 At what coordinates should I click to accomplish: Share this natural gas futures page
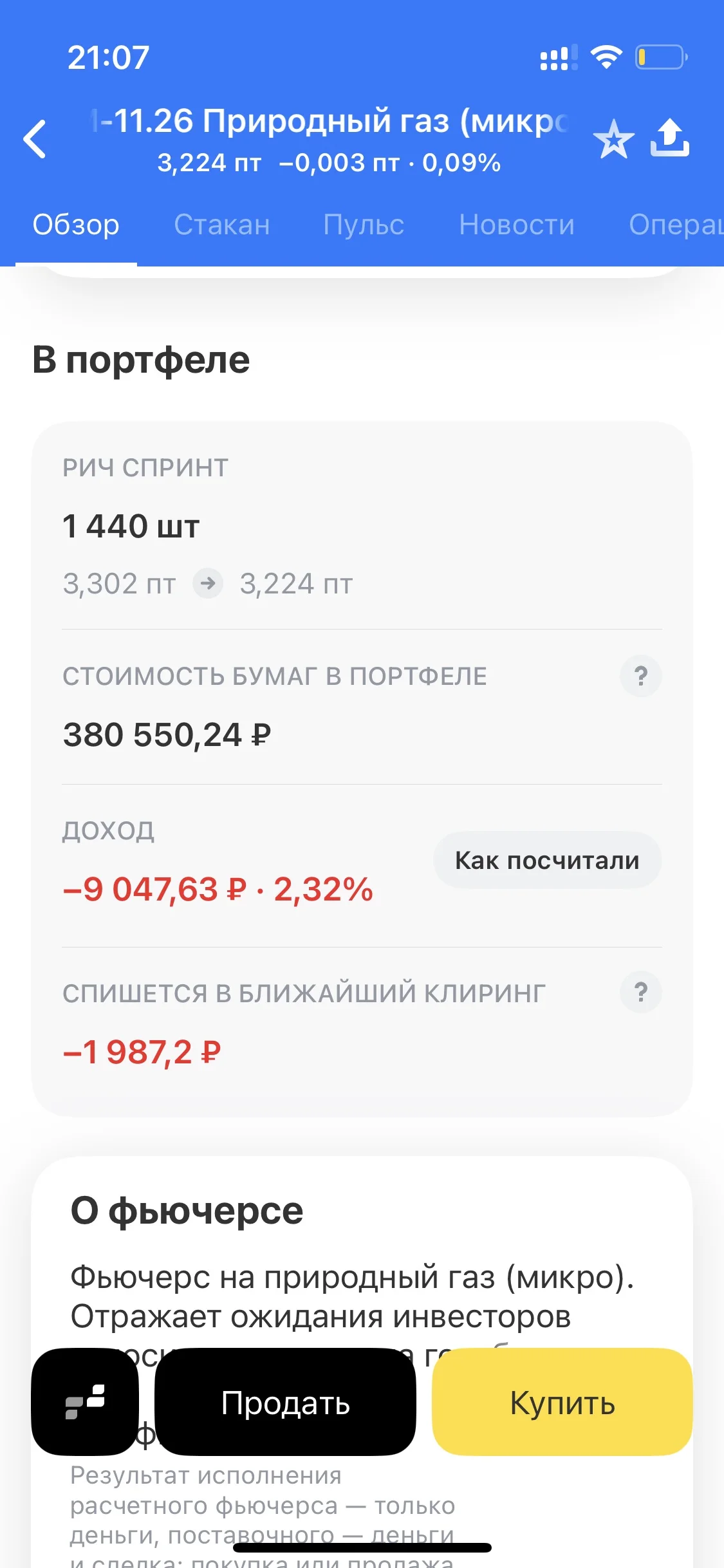tap(669, 138)
